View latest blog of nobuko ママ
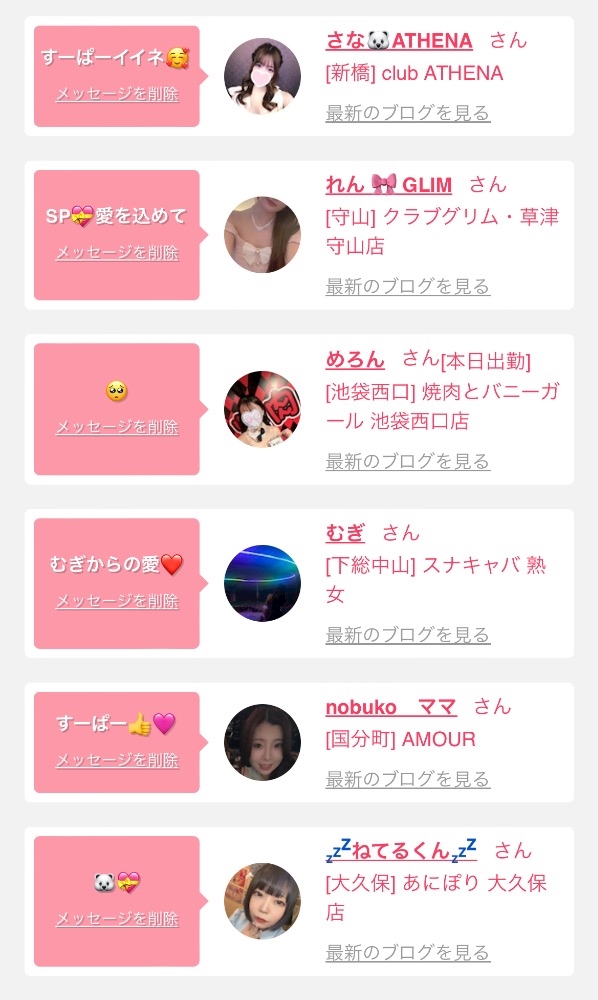598x1000 pixels. click(x=408, y=779)
